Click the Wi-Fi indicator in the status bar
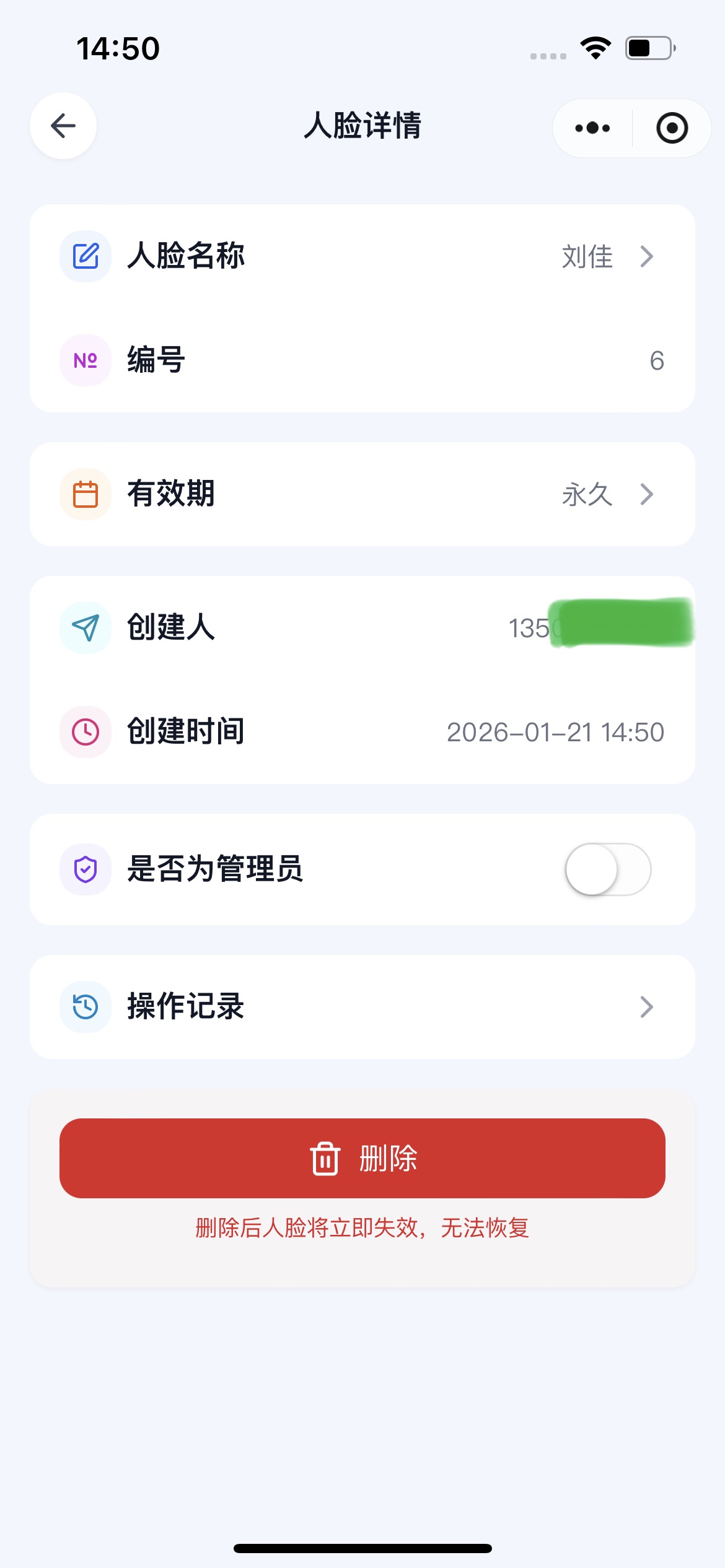This screenshot has height=1568, width=725. point(596,46)
